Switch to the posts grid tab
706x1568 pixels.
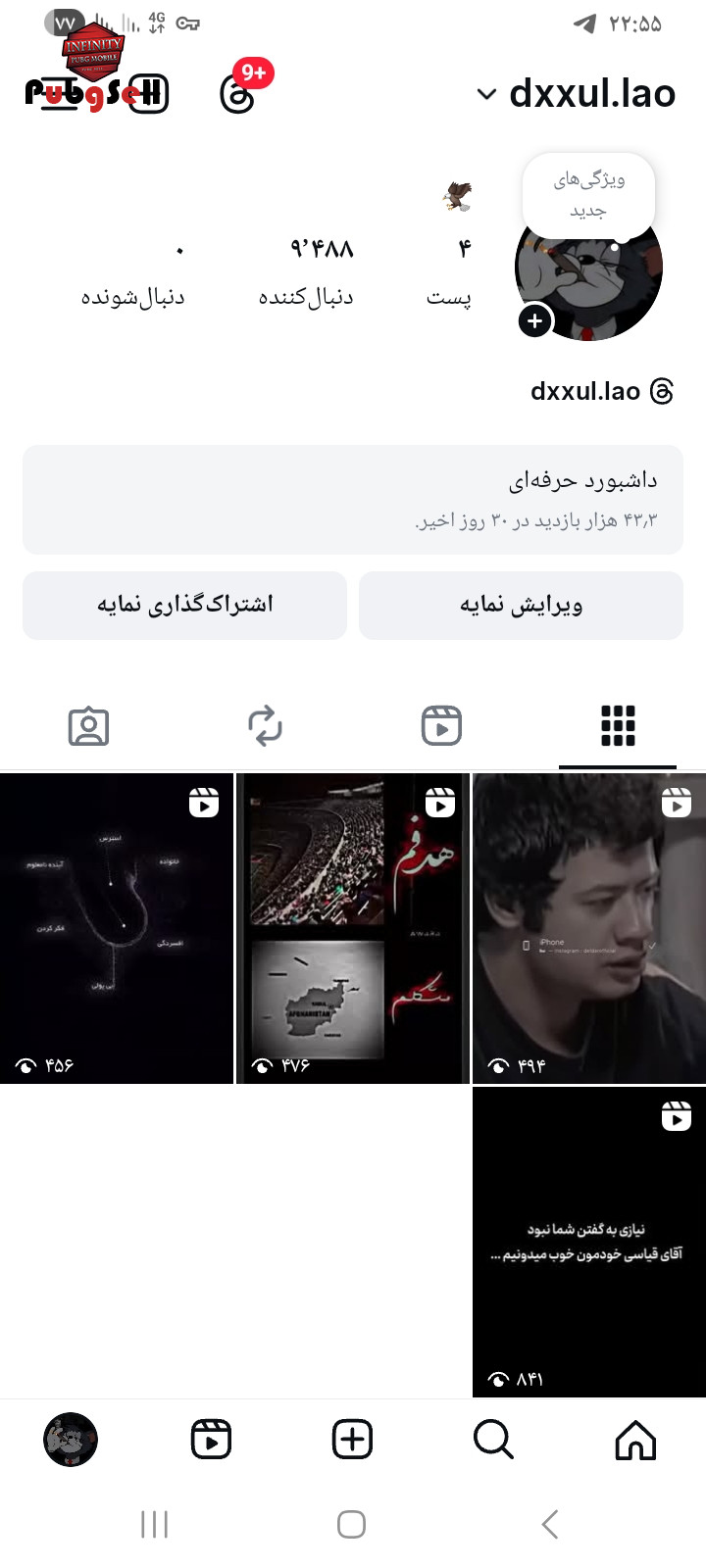[x=618, y=726]
